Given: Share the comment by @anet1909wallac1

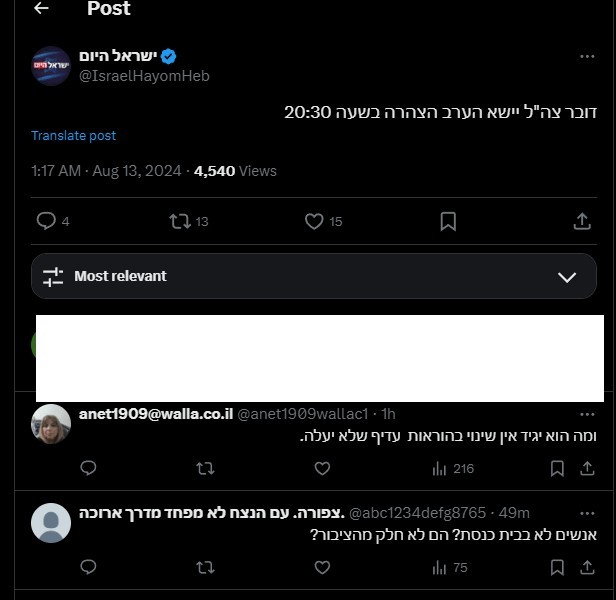Looking at the screenshot, I should 585,468.
